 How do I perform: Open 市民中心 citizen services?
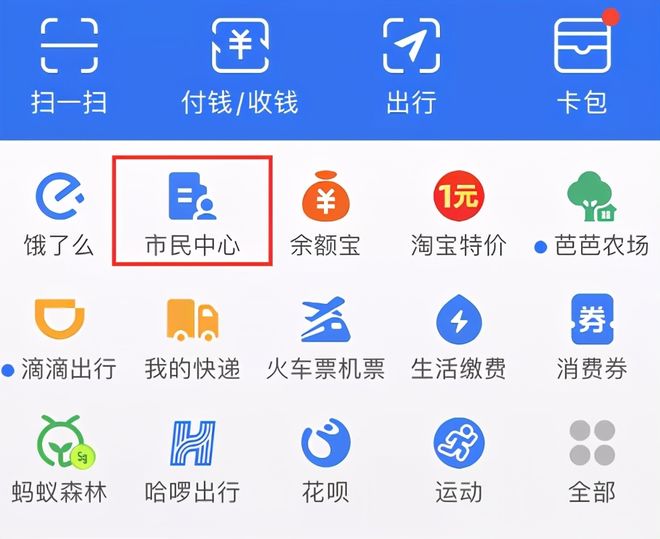coord(193,212)
